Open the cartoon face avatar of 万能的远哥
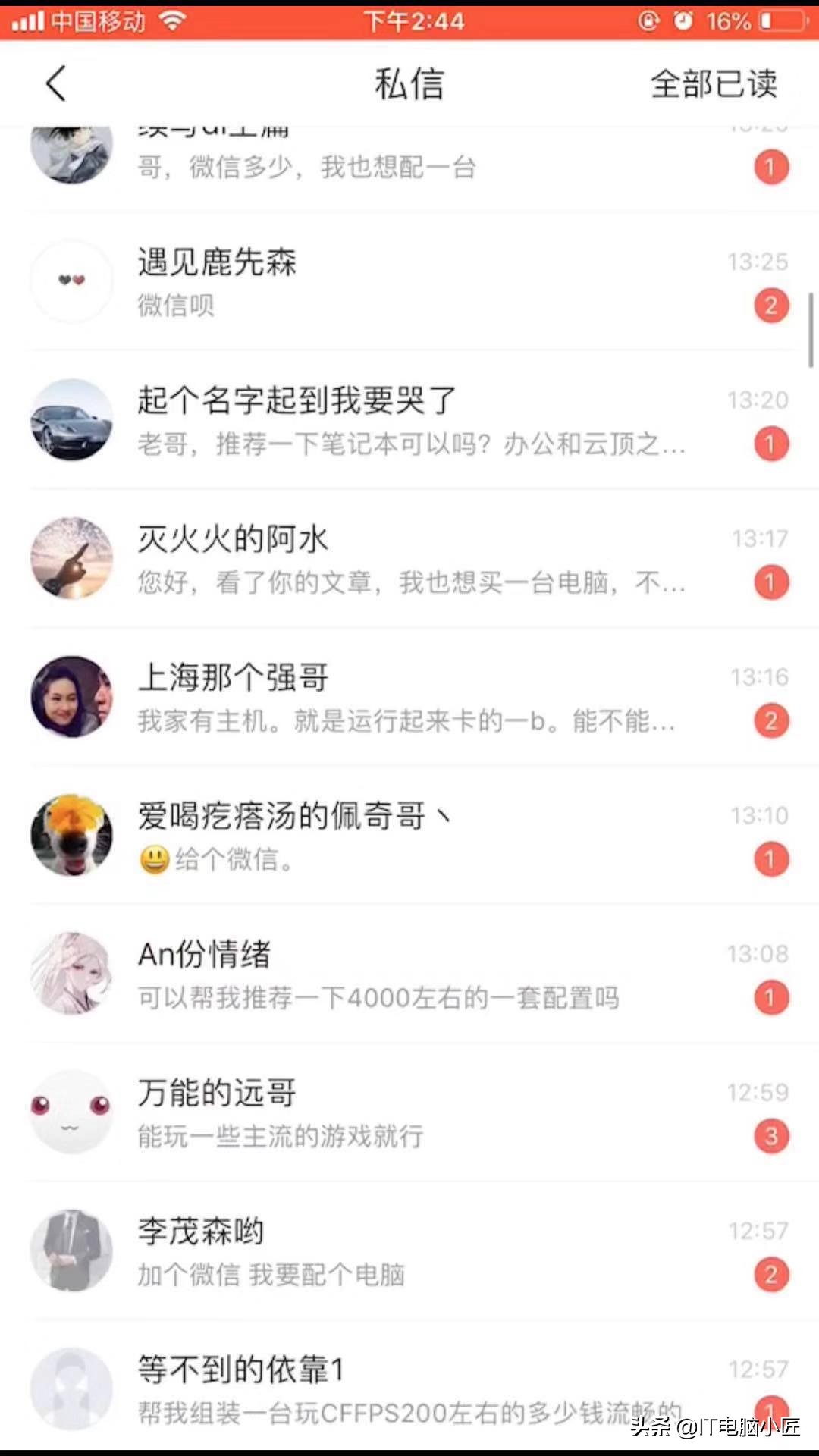 pos(71,1112)
